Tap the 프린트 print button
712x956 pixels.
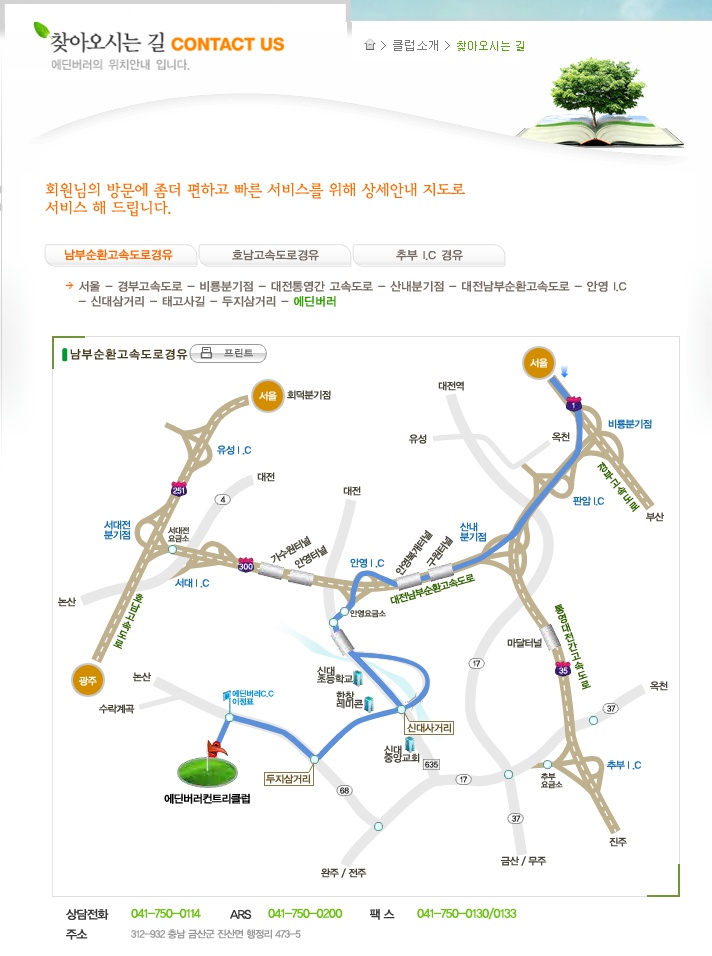[229, 353]
